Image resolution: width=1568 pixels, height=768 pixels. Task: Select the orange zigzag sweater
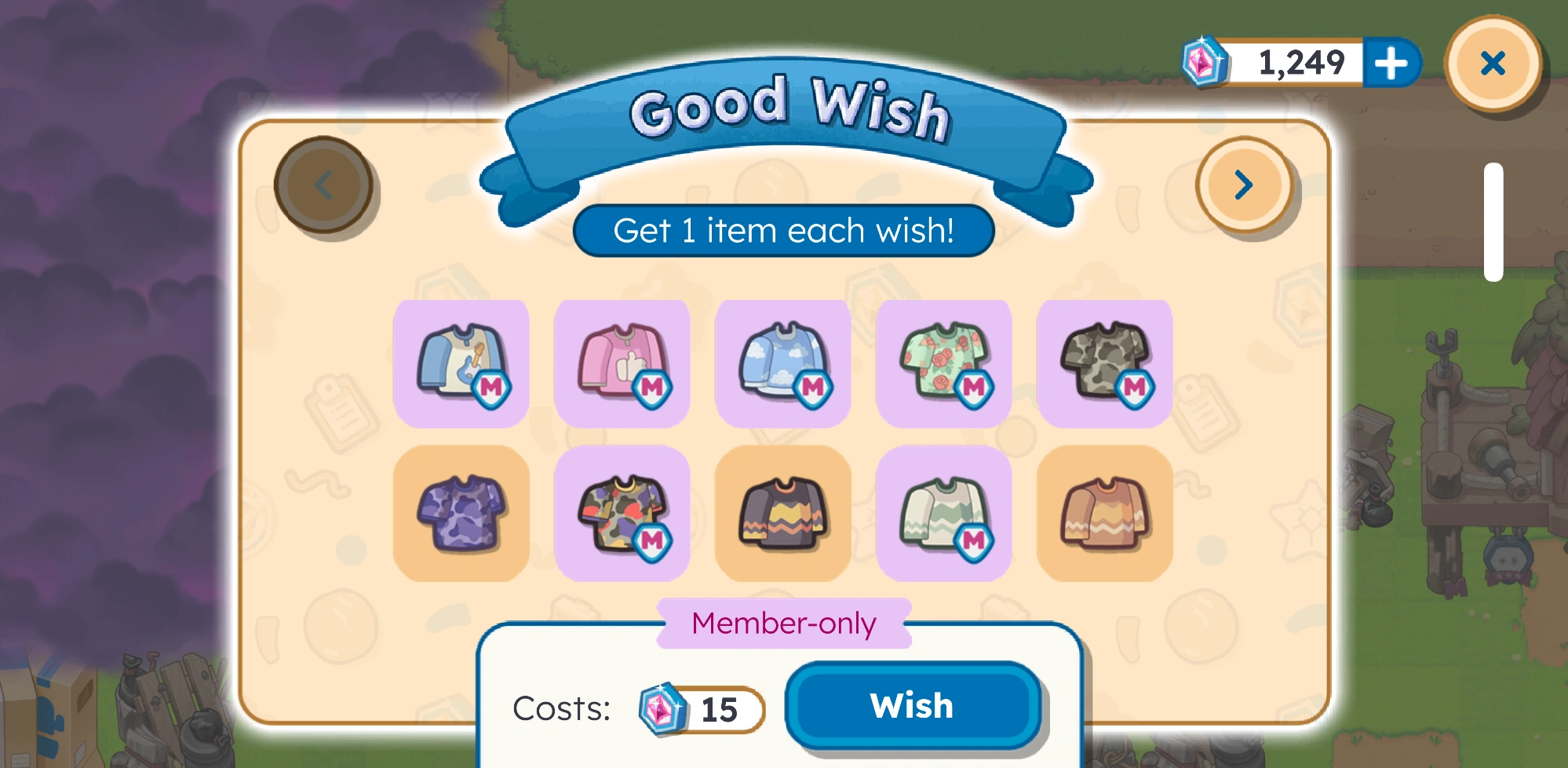click(1105, 514)
